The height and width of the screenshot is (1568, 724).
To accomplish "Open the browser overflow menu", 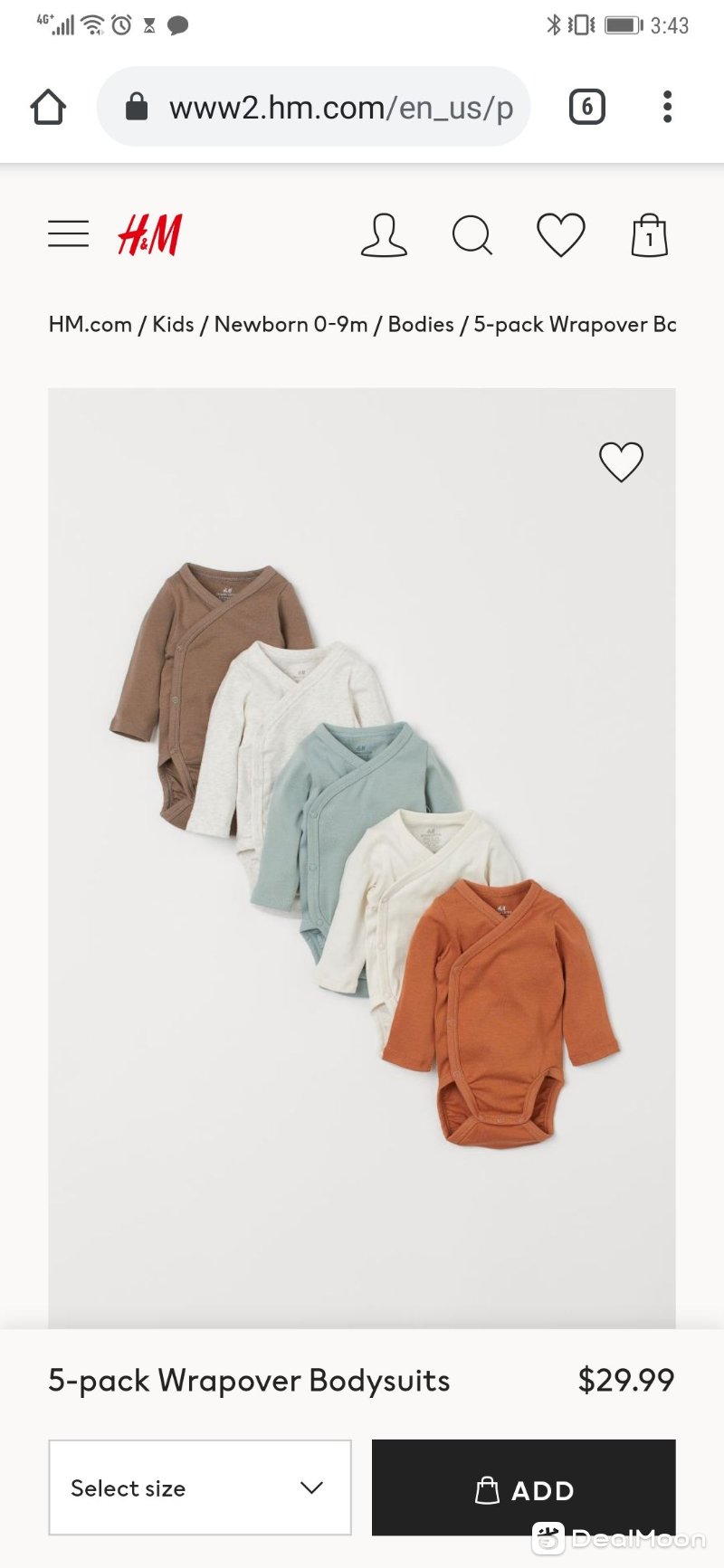I will (x=667, y=107).
